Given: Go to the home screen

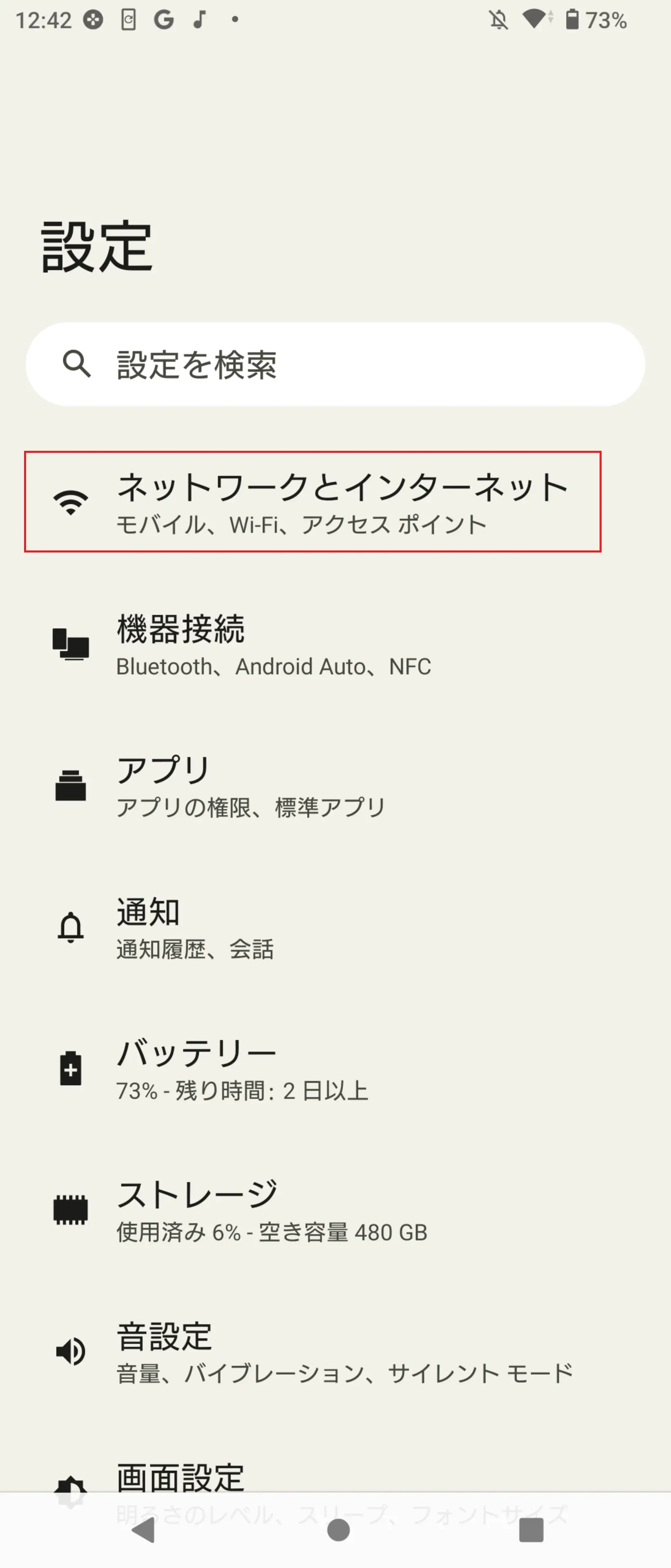Looking at the screenshot, I should tap(338, 1530).
